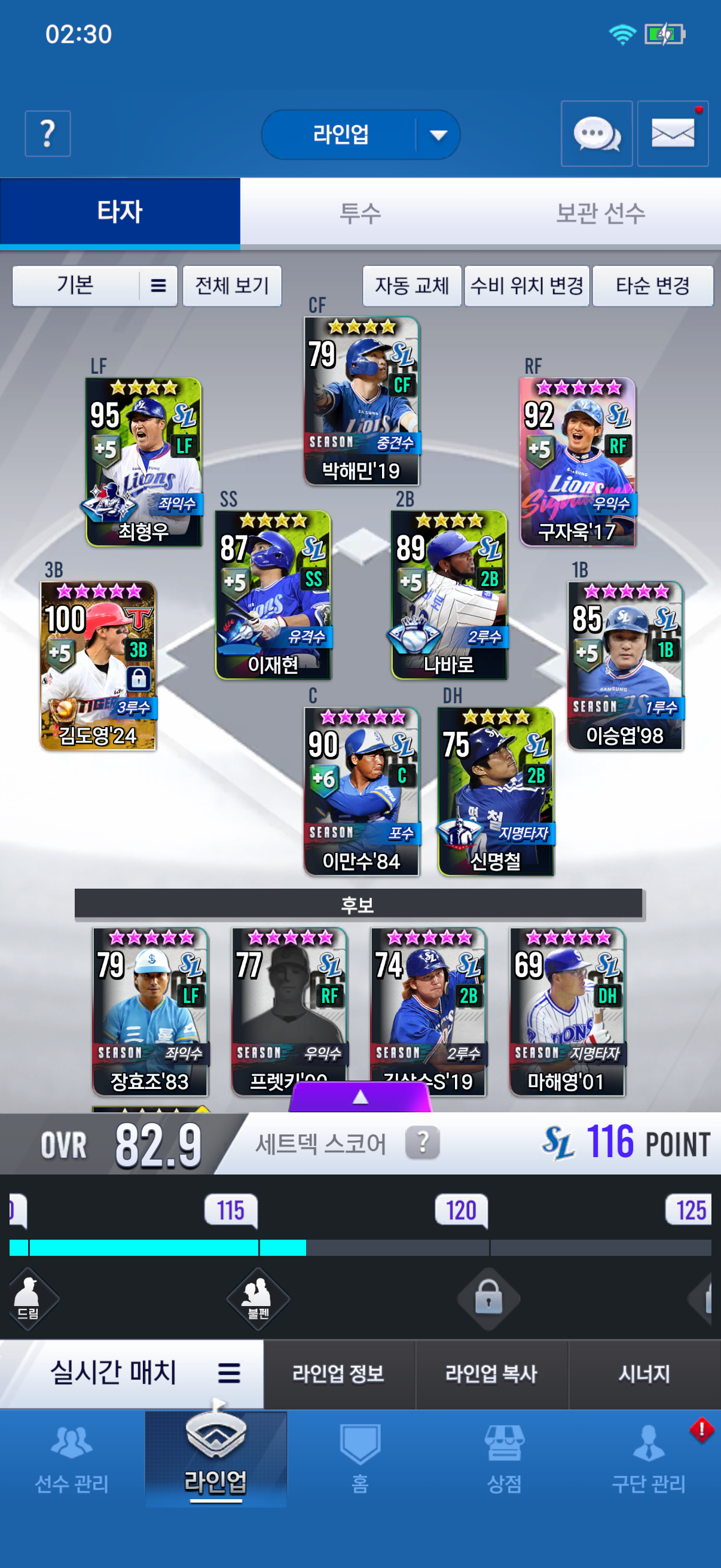Open the mailbox envelope icon
The image size is (721, 1568).
tap(673, 133)
